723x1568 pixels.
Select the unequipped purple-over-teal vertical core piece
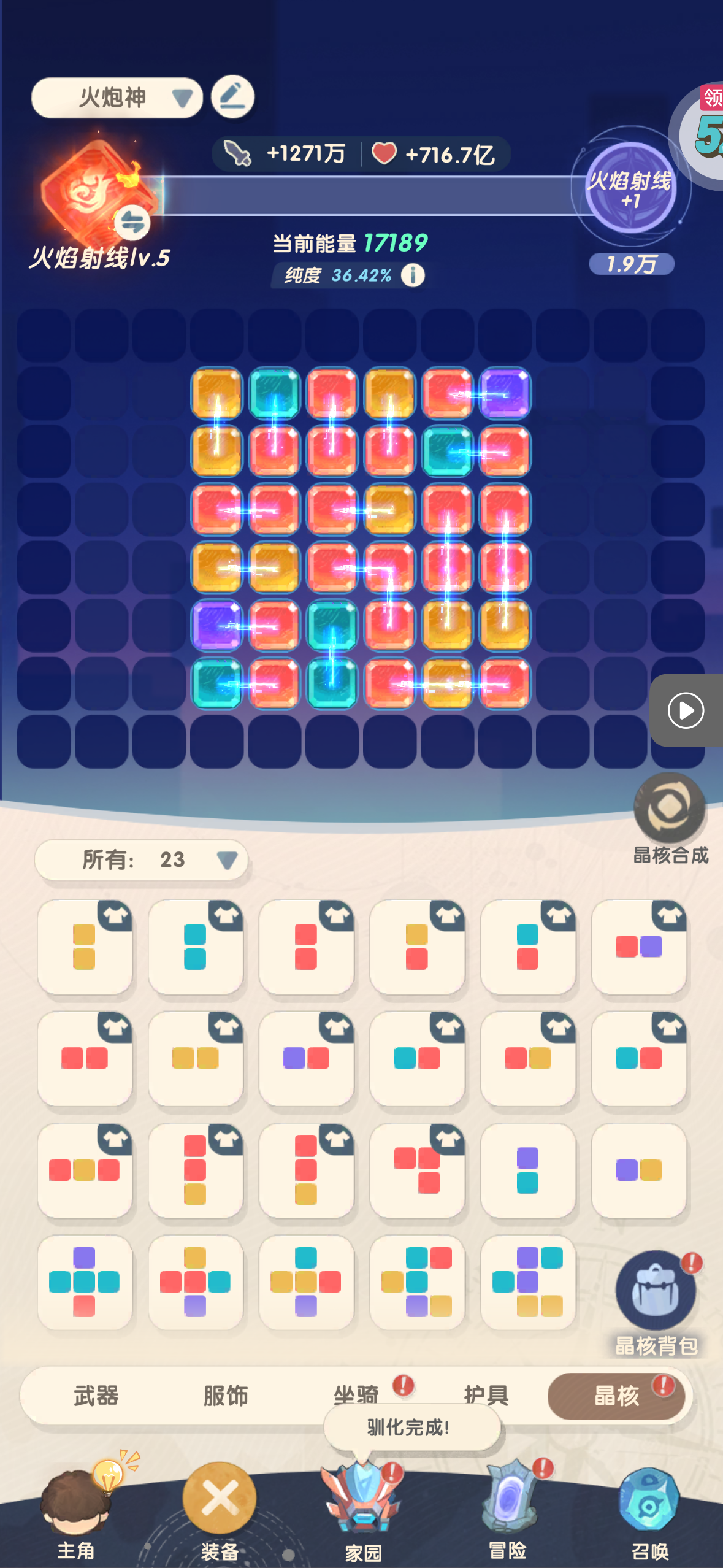pos(528,1170)
